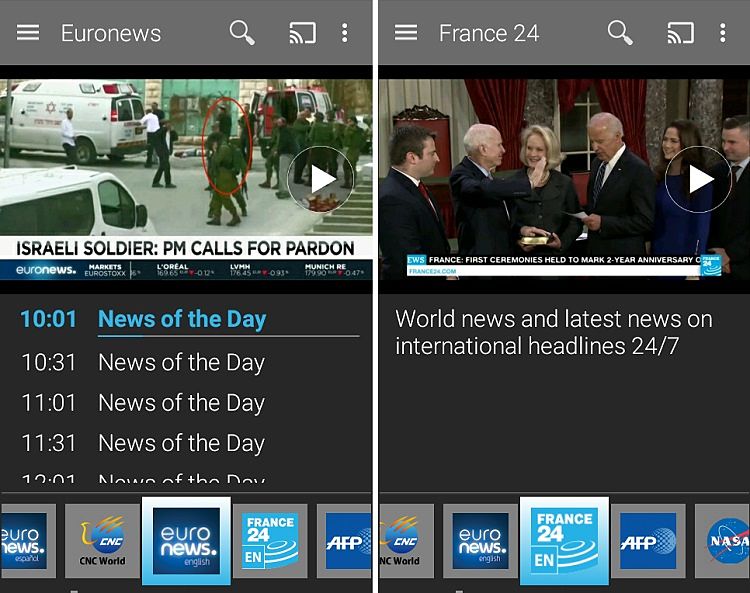The width and height of the screenshot is (750, 593).
Task: Open the drawer menu beside the France 24 title
Action: (x=406, y=33)
